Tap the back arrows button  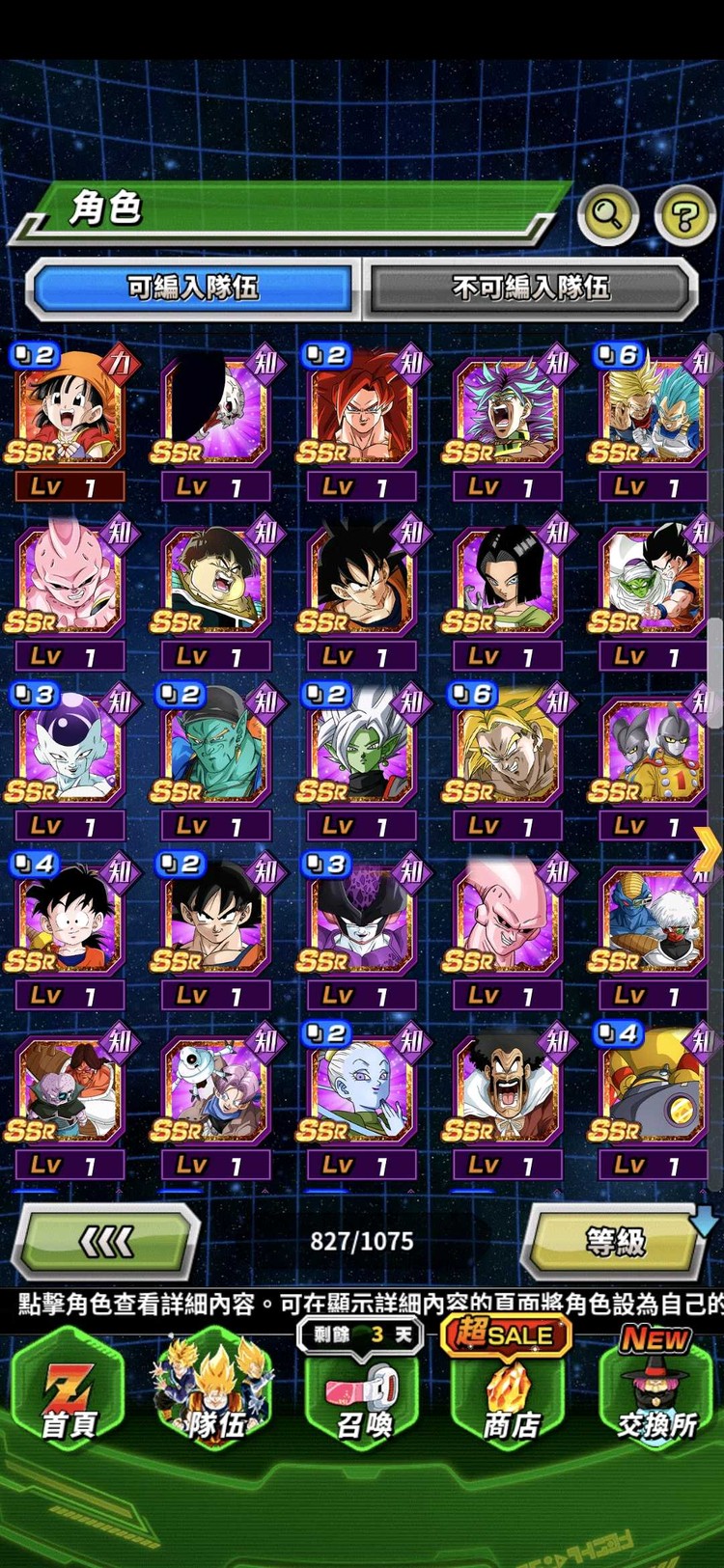106,1241
